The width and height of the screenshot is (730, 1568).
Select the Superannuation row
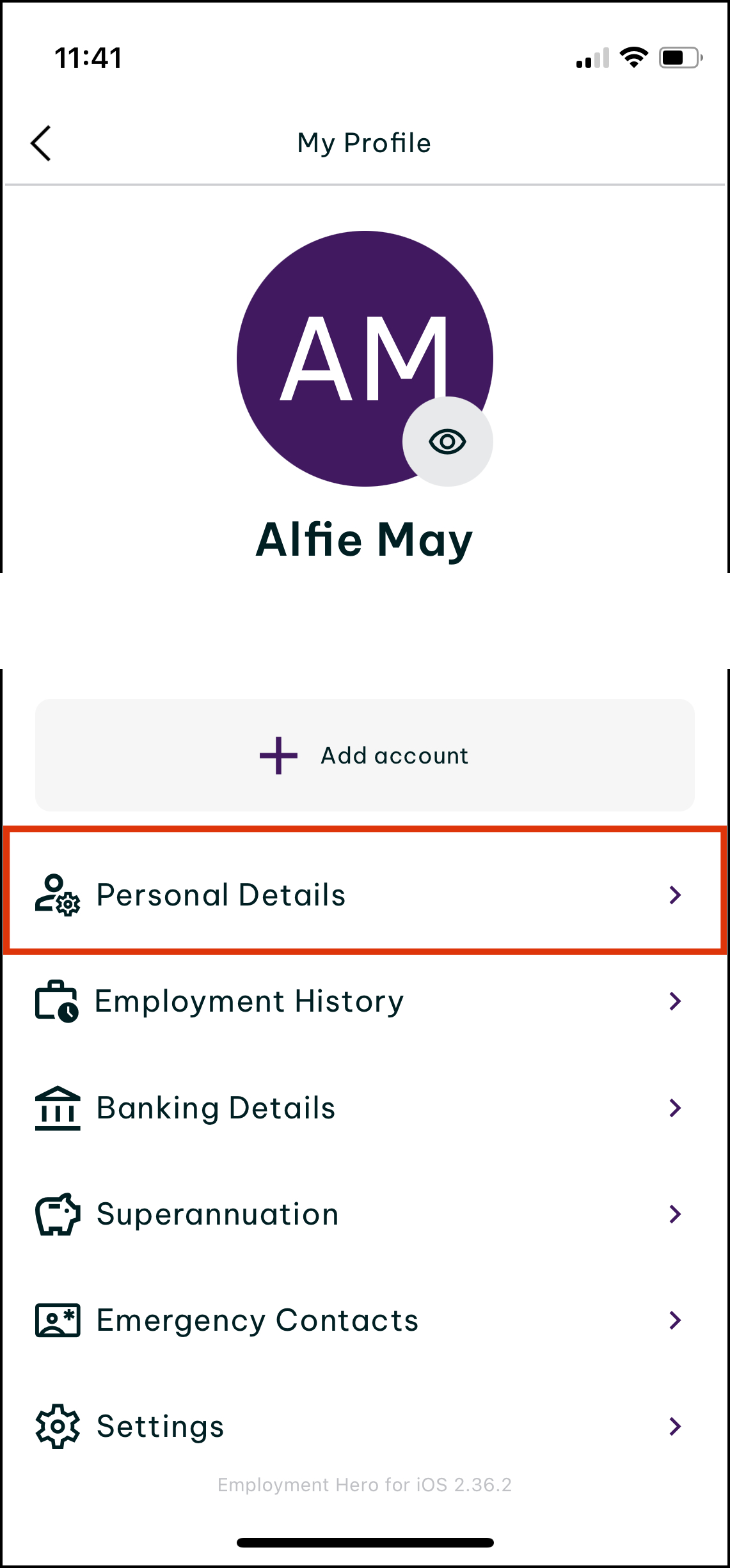[x=365, y=1214]
